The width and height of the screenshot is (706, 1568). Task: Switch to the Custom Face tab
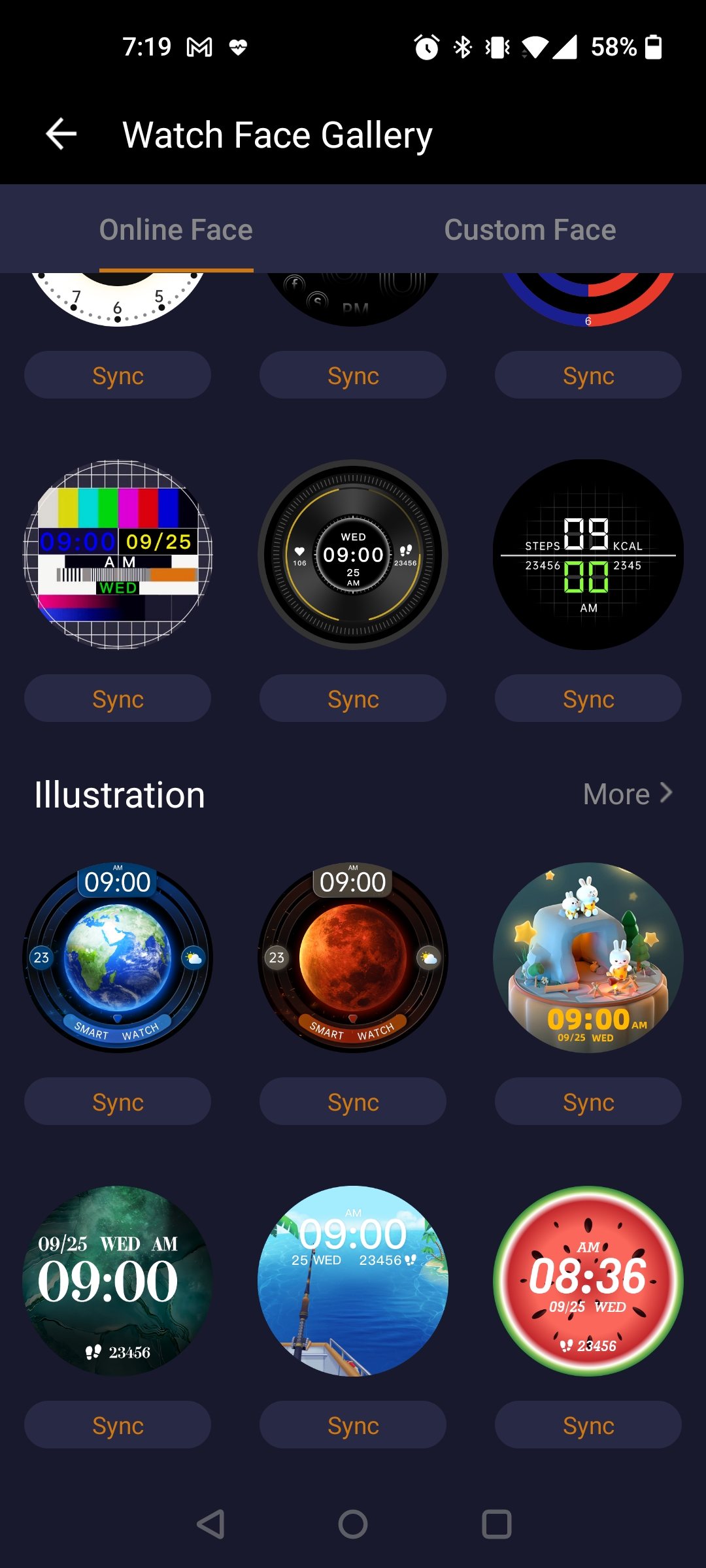(x=529, y=230)
